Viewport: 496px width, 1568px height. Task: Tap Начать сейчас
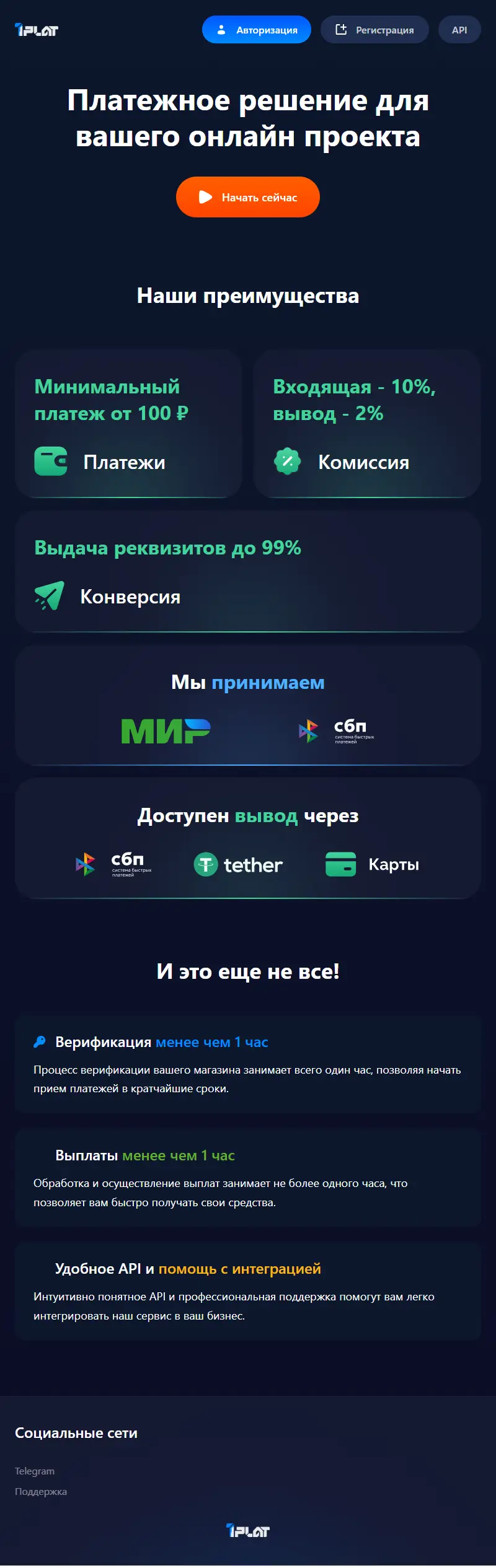point(248,197)
